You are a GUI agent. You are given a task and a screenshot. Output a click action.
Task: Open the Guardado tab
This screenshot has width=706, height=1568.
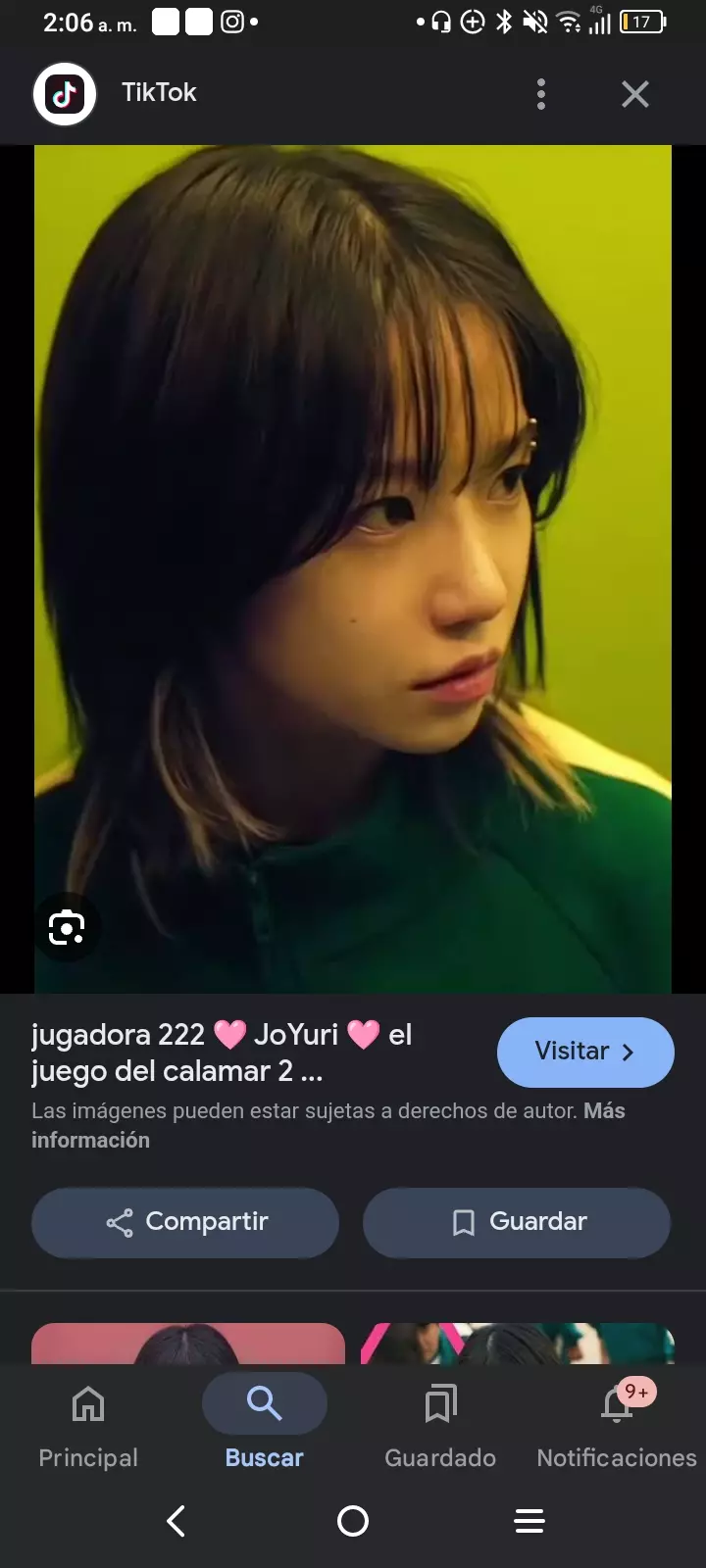pos(440,1426)
